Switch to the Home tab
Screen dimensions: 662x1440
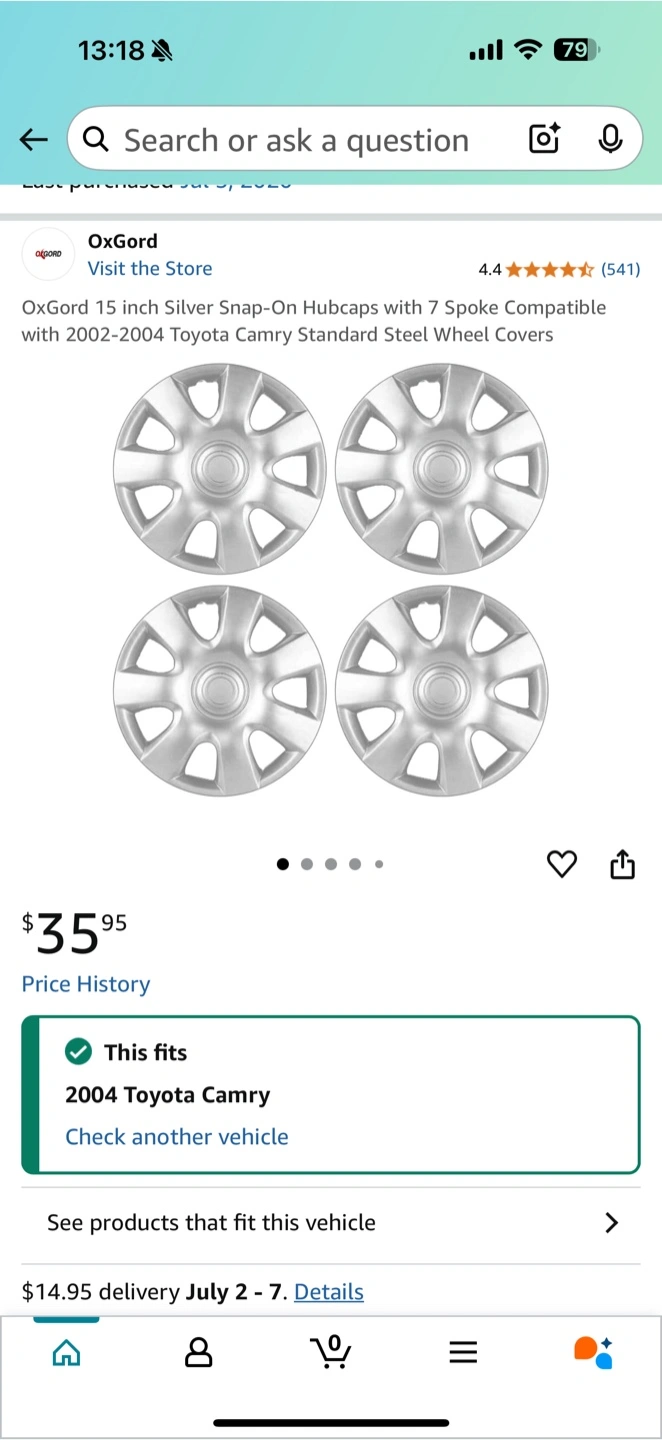pos(66,1353)
